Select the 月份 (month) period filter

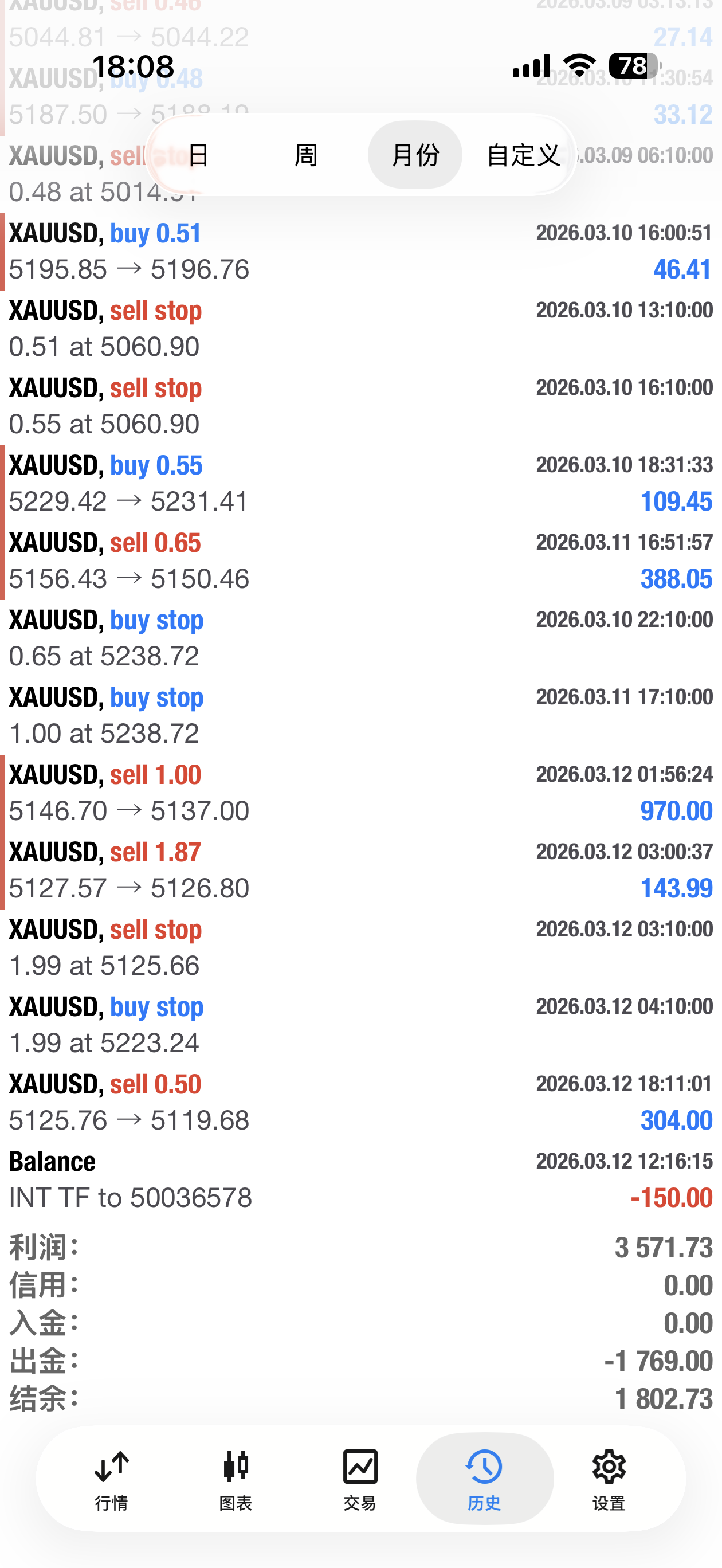click(415, 155)
